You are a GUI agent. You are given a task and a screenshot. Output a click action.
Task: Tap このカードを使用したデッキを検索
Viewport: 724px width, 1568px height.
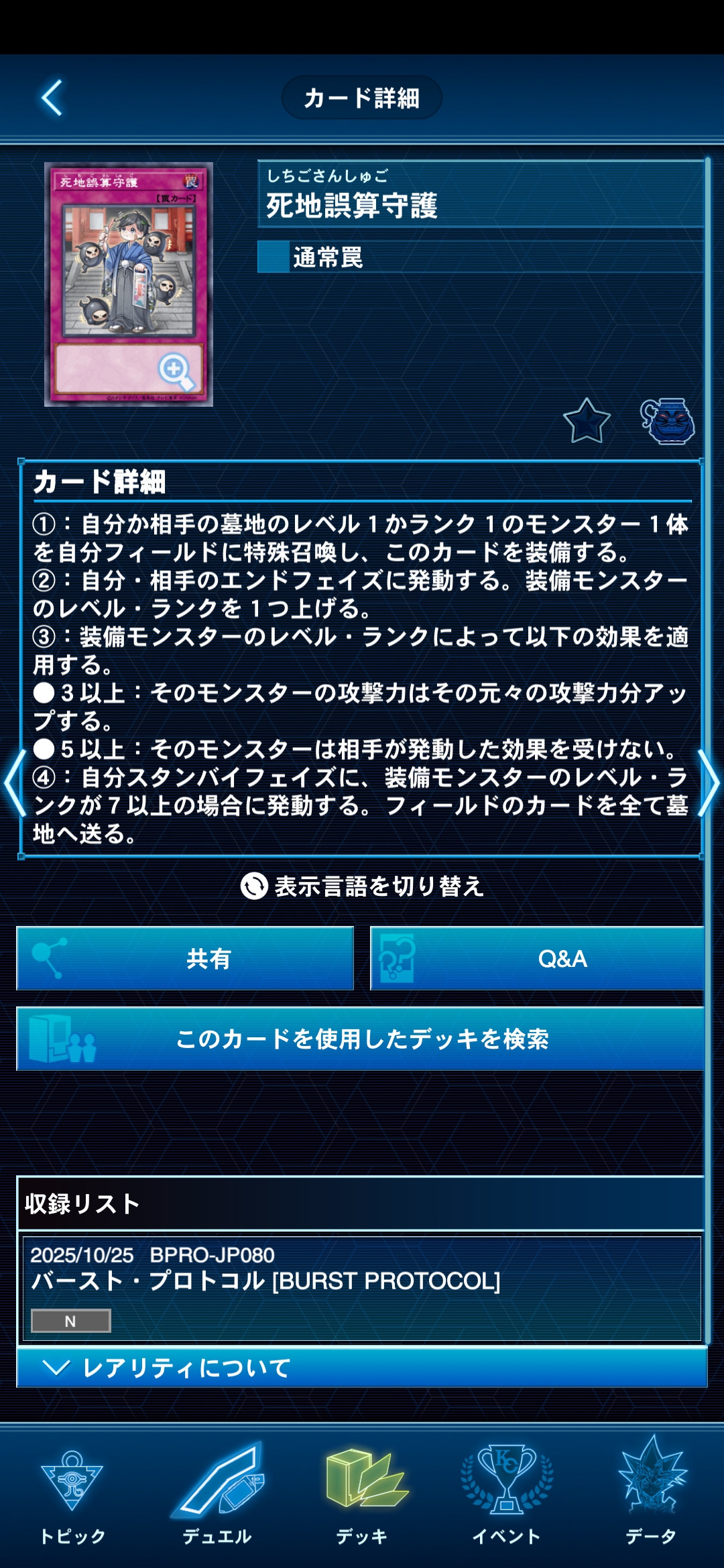361,1039
